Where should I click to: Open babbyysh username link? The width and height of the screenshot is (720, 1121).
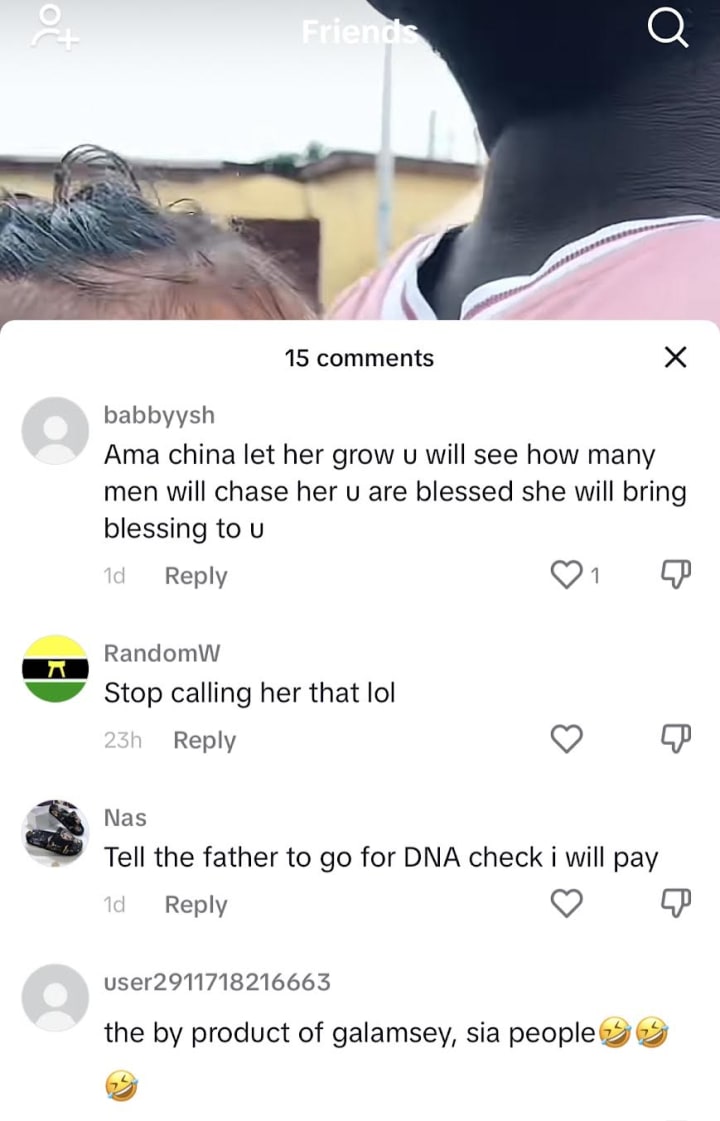click(159, 414)
